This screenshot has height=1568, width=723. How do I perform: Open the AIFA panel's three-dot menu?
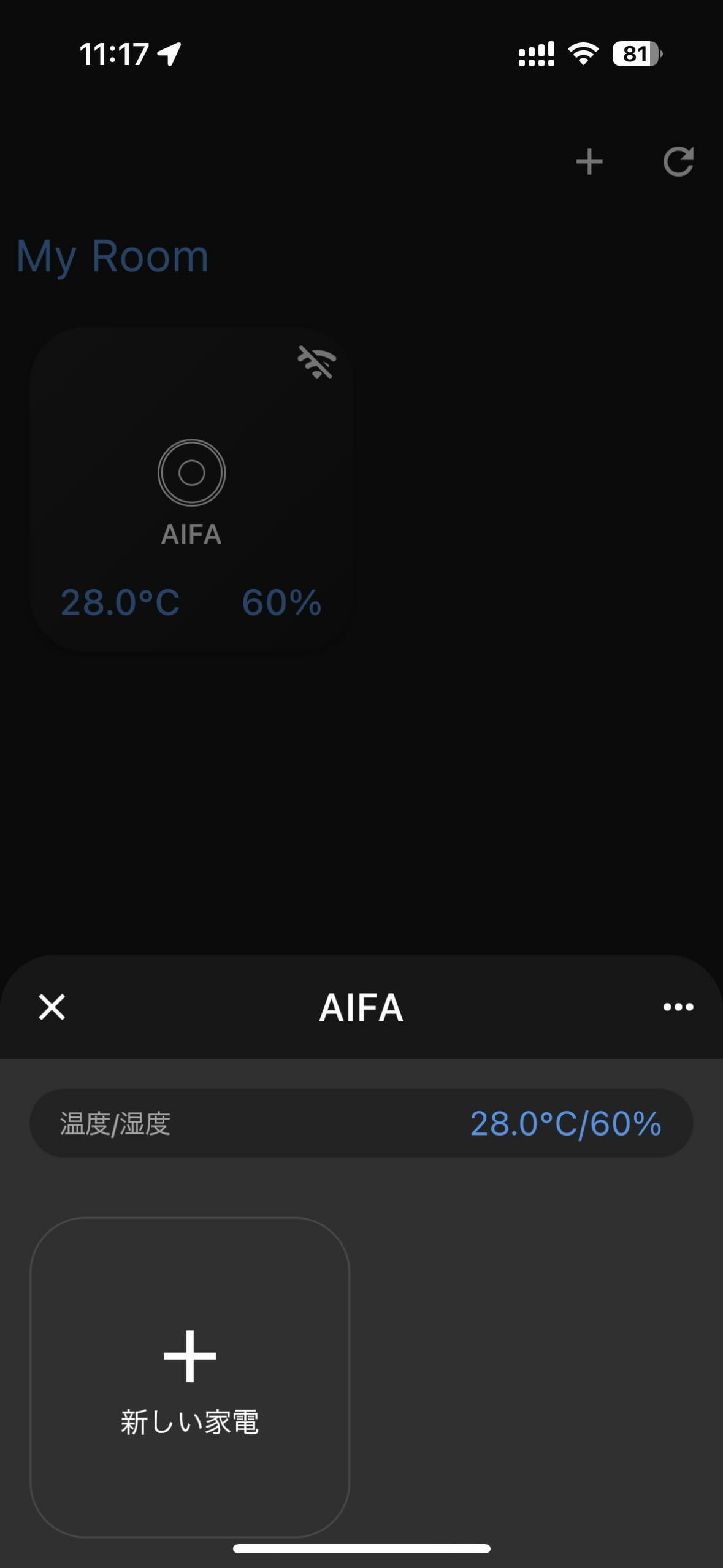coord(678,1007)
